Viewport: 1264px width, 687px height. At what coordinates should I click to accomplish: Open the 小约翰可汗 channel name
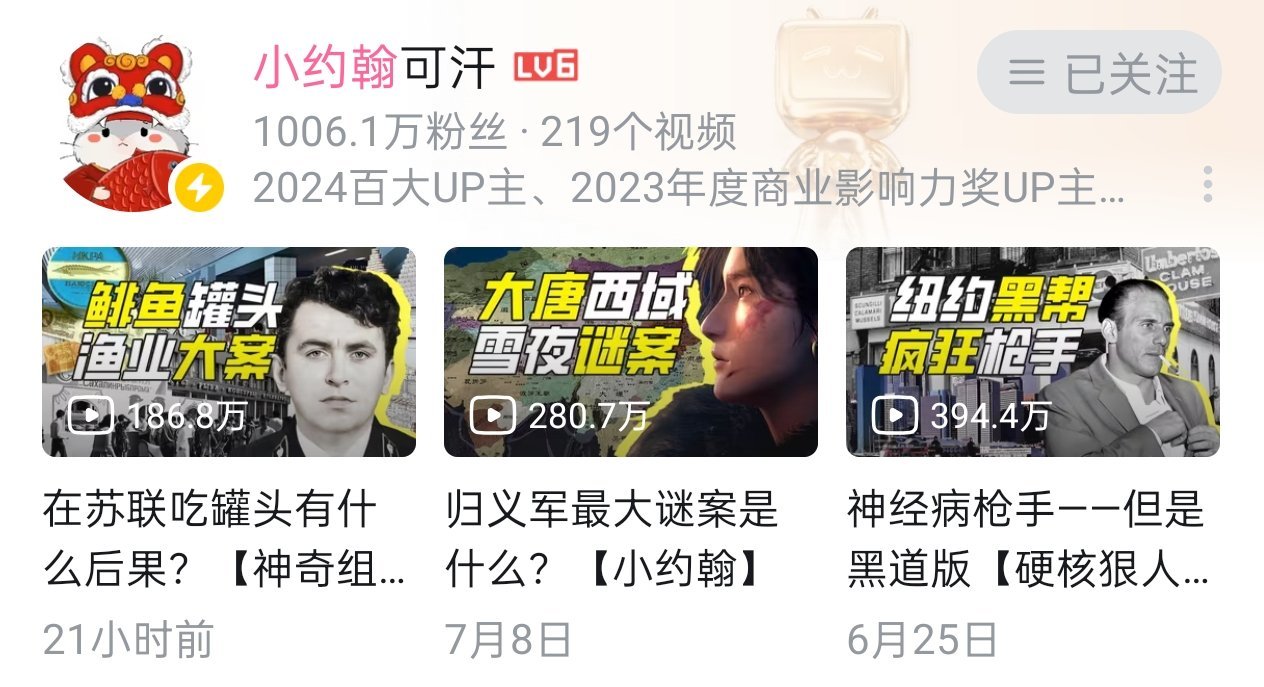375,69
